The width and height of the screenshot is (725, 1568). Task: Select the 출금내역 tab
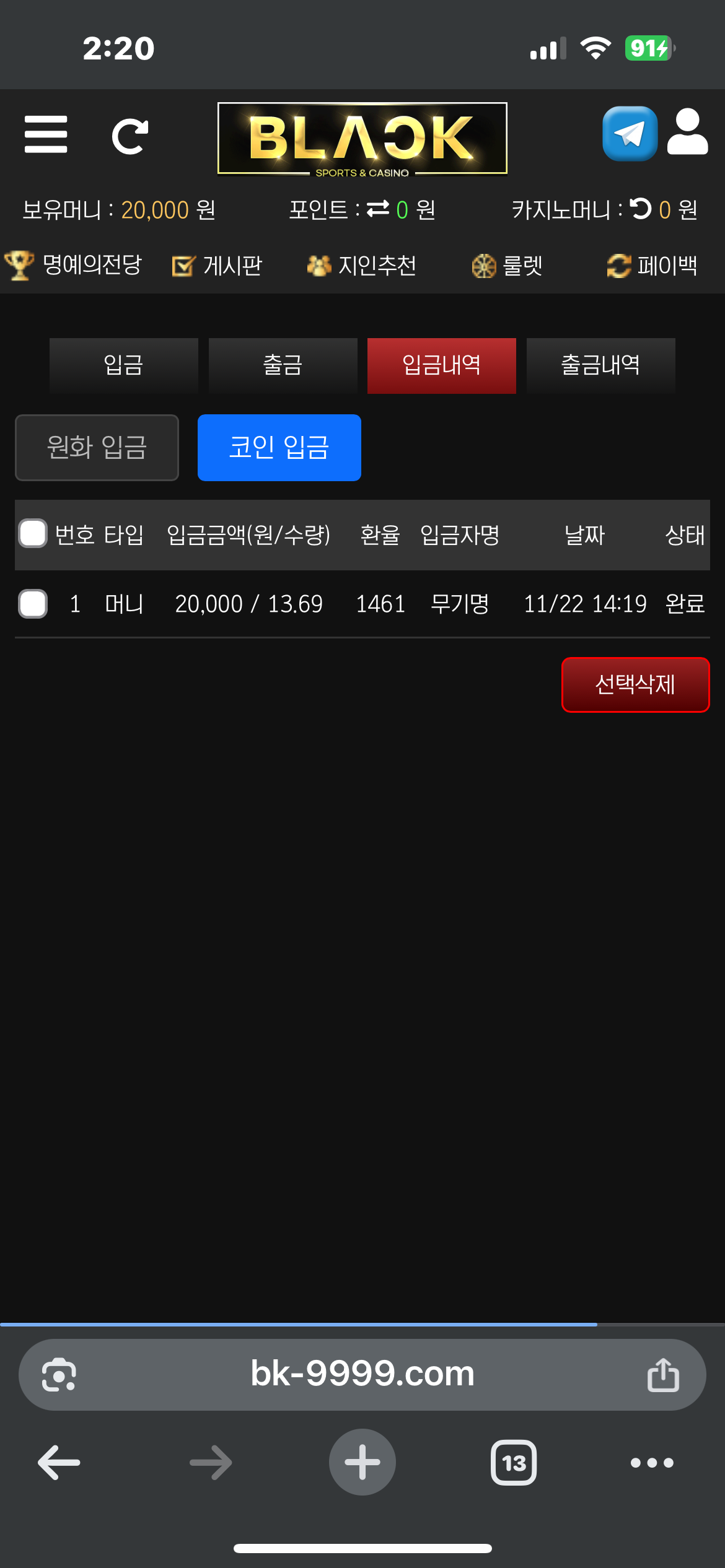tap(600, 365)
